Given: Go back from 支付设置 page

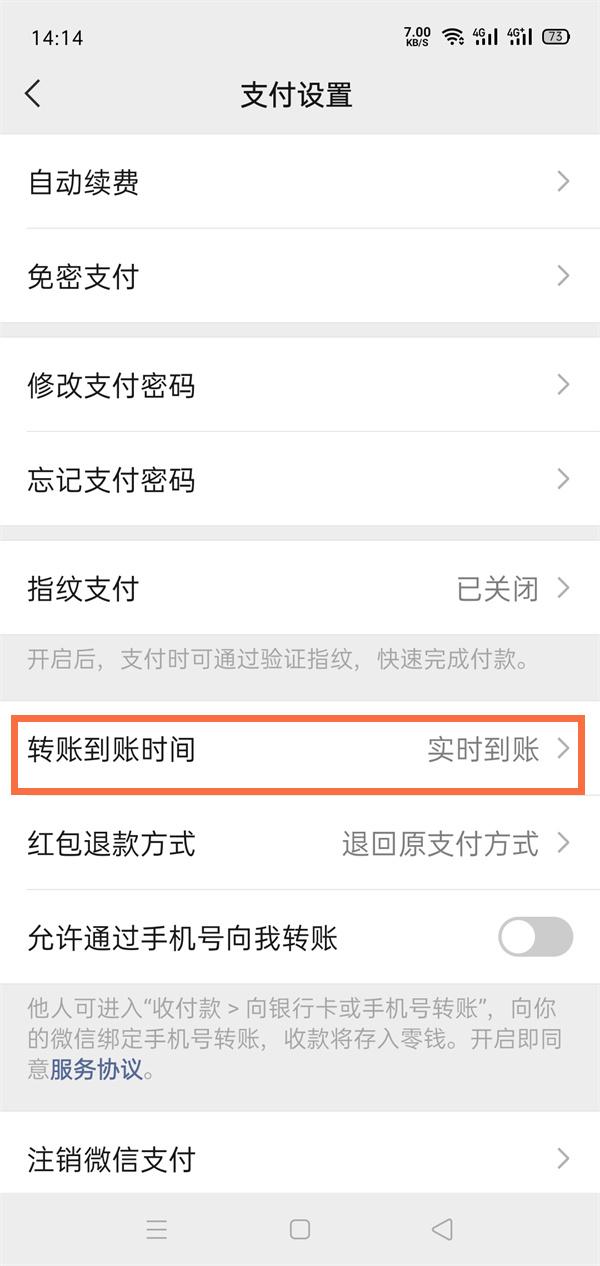Looking at the screenshot, I should point(33,94).
